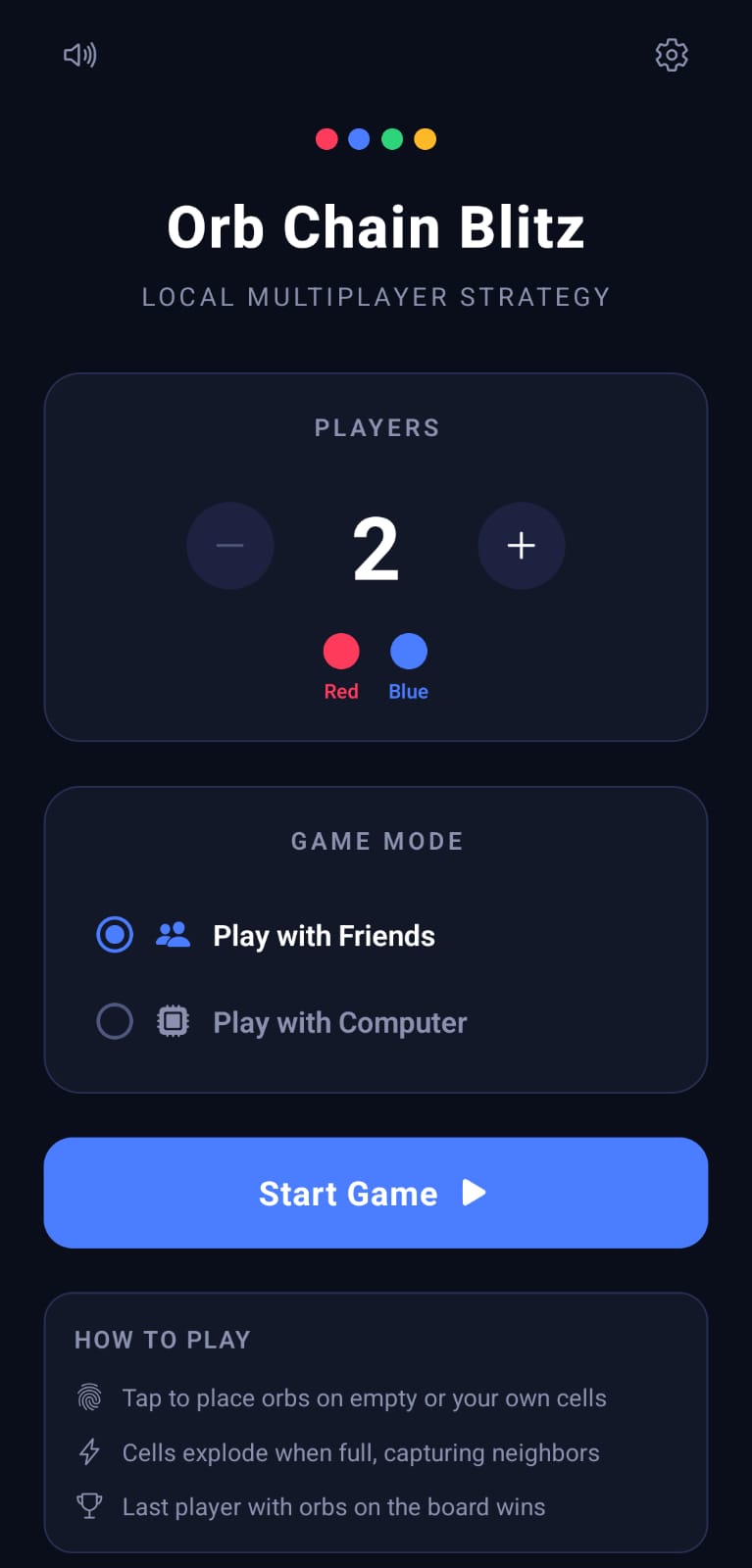Click the Play with Friends people icon
This screenshot has width=752, height=1568.
tap(173, 935)
